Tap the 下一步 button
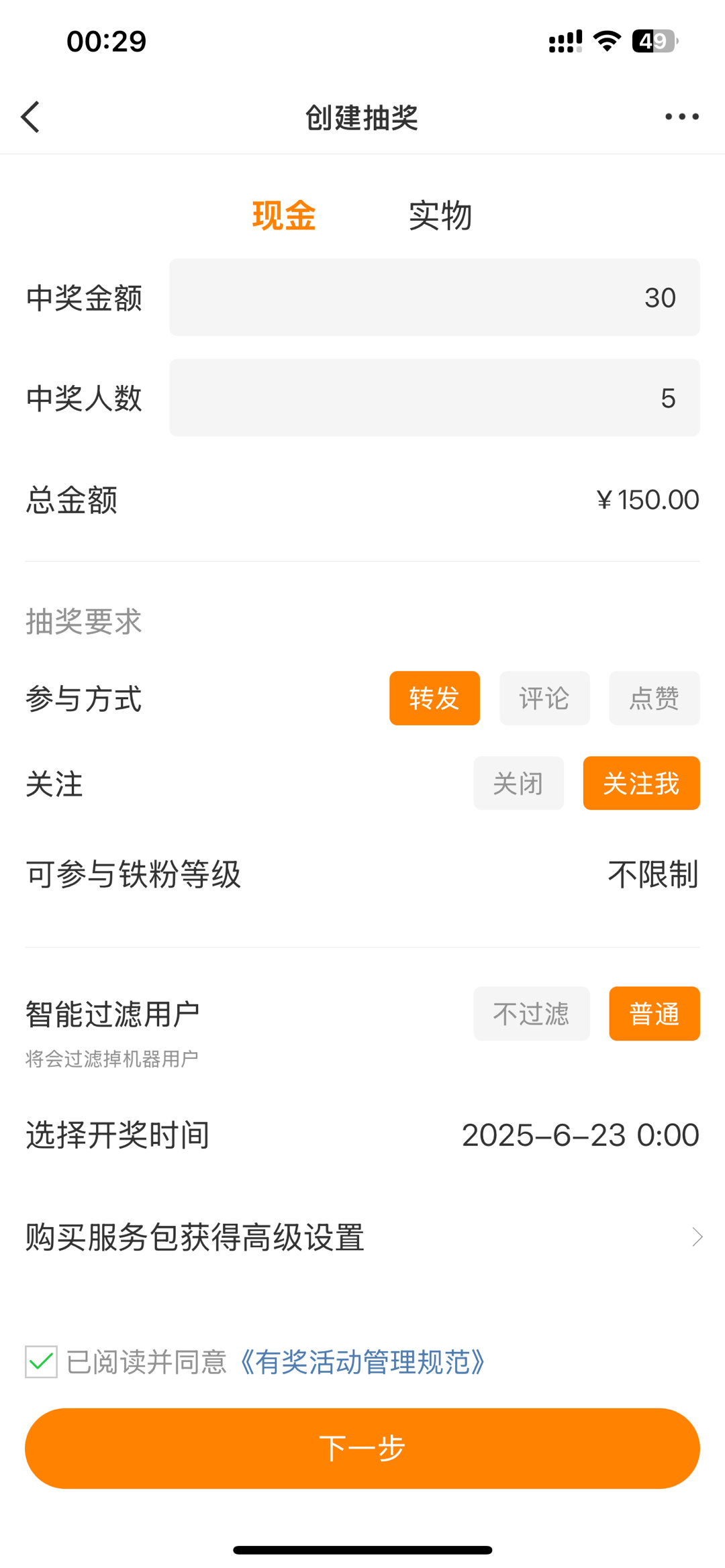 click(362, 1449)
